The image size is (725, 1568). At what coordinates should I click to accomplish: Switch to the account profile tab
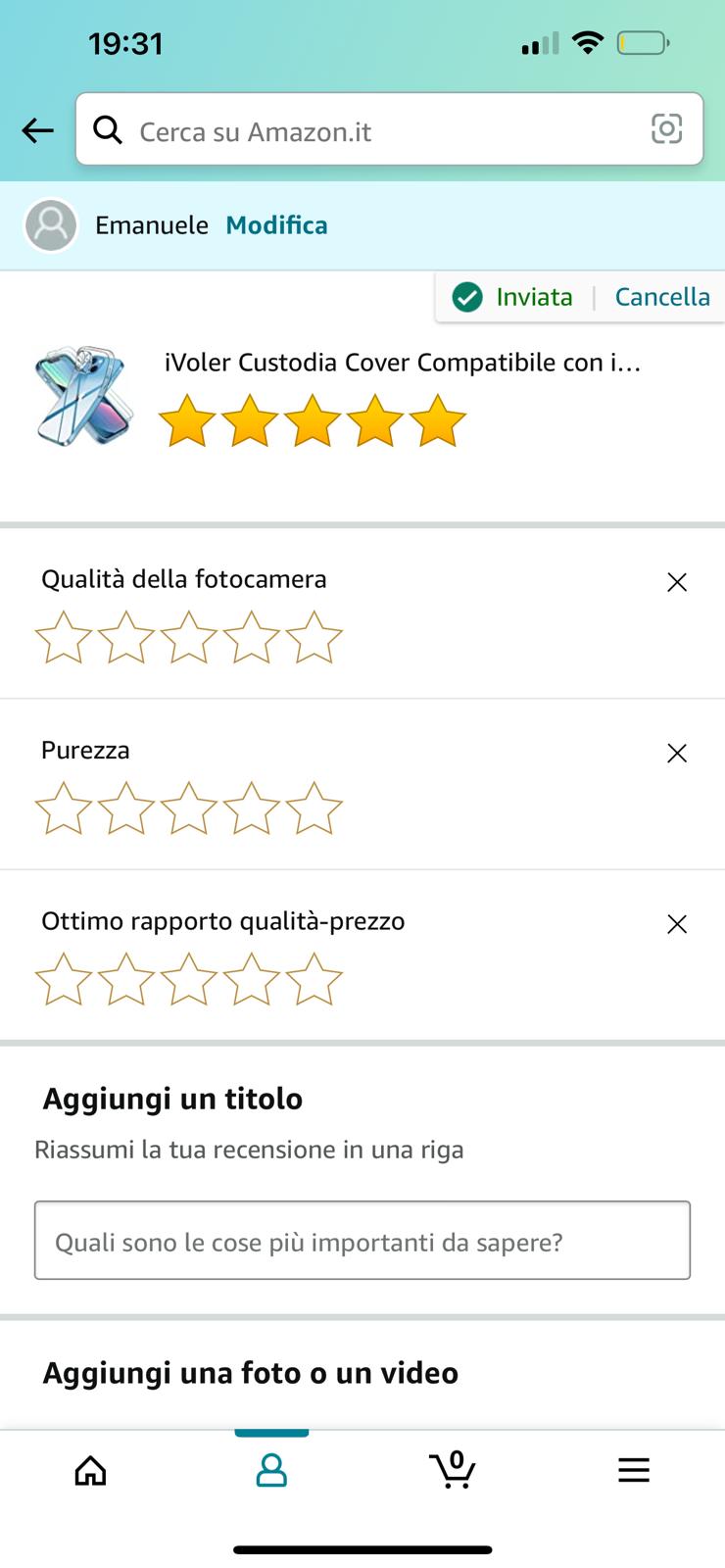[271, 1470]
